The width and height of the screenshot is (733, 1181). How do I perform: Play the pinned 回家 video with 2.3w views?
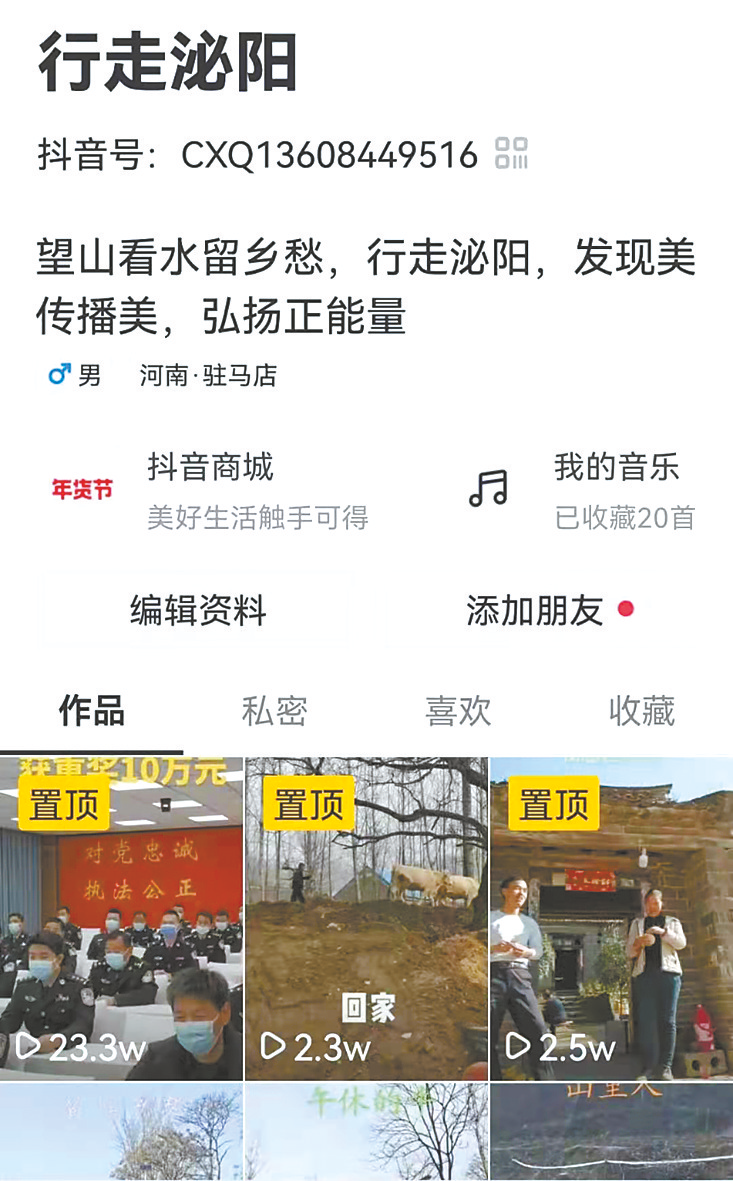[366, 920]
